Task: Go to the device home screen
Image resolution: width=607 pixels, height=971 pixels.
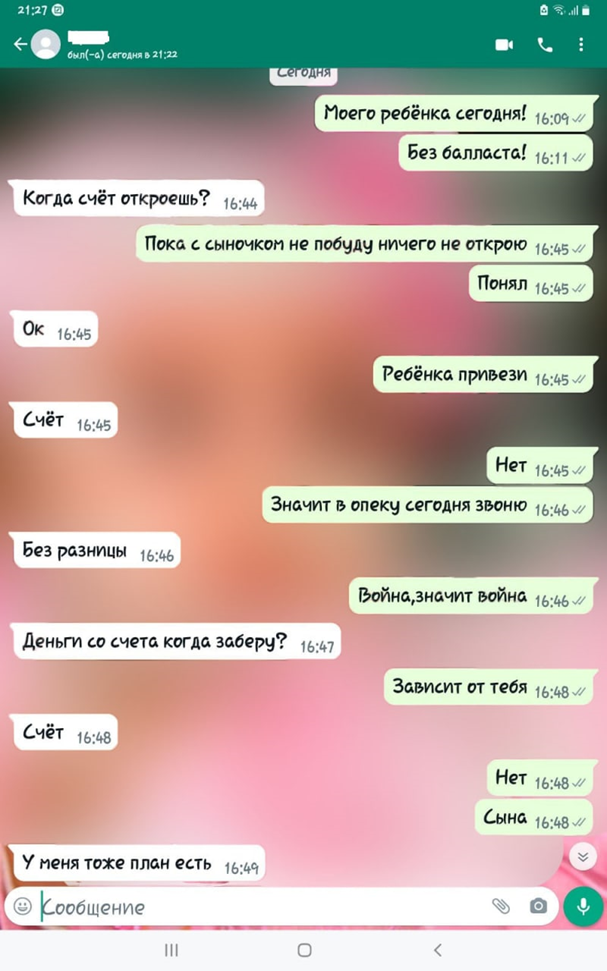Action: pyautogui.click(x=304, y=950)
